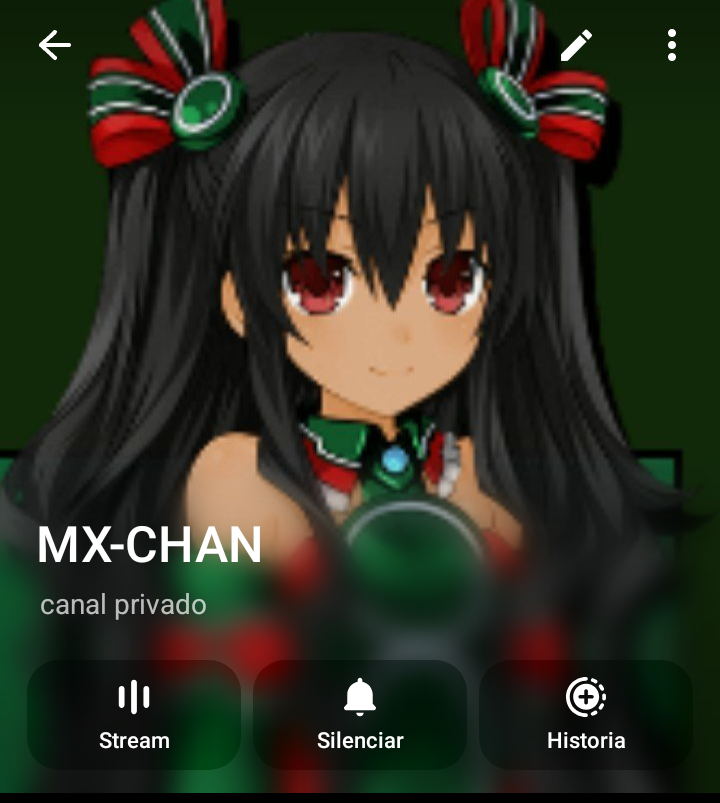This screenshot has width=720, height=803.
Task: Go back using the arrow icon
Action: pos(54,45)
